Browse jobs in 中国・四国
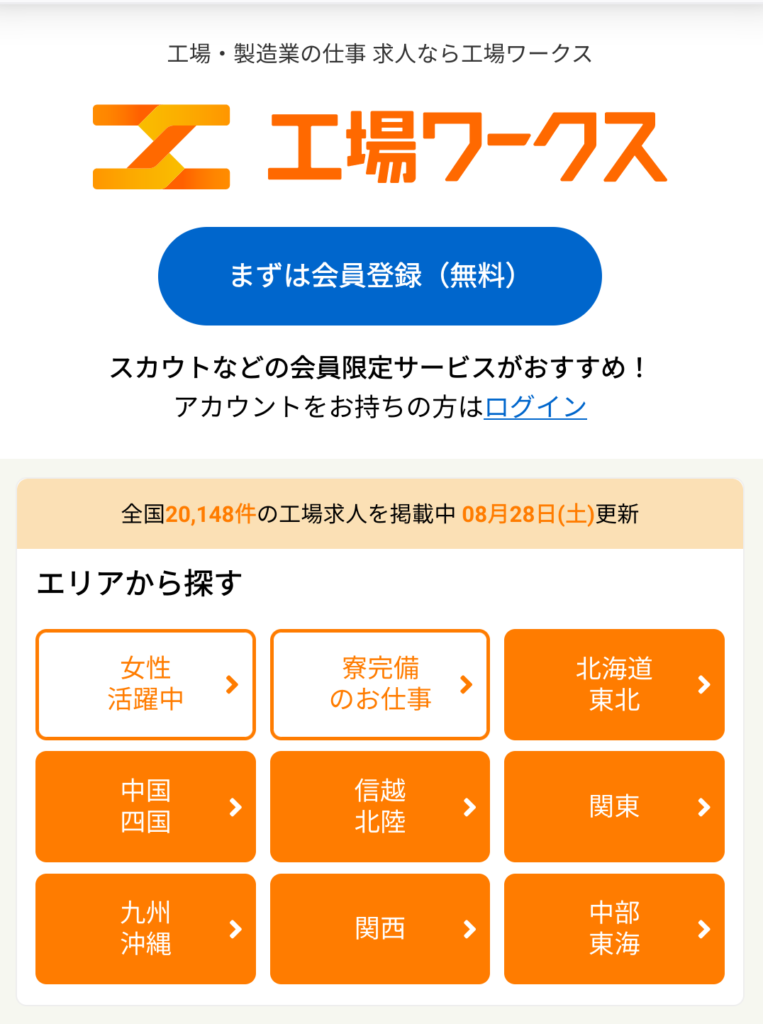This screenshot has height=1024, width=763. tap(146, 807)
